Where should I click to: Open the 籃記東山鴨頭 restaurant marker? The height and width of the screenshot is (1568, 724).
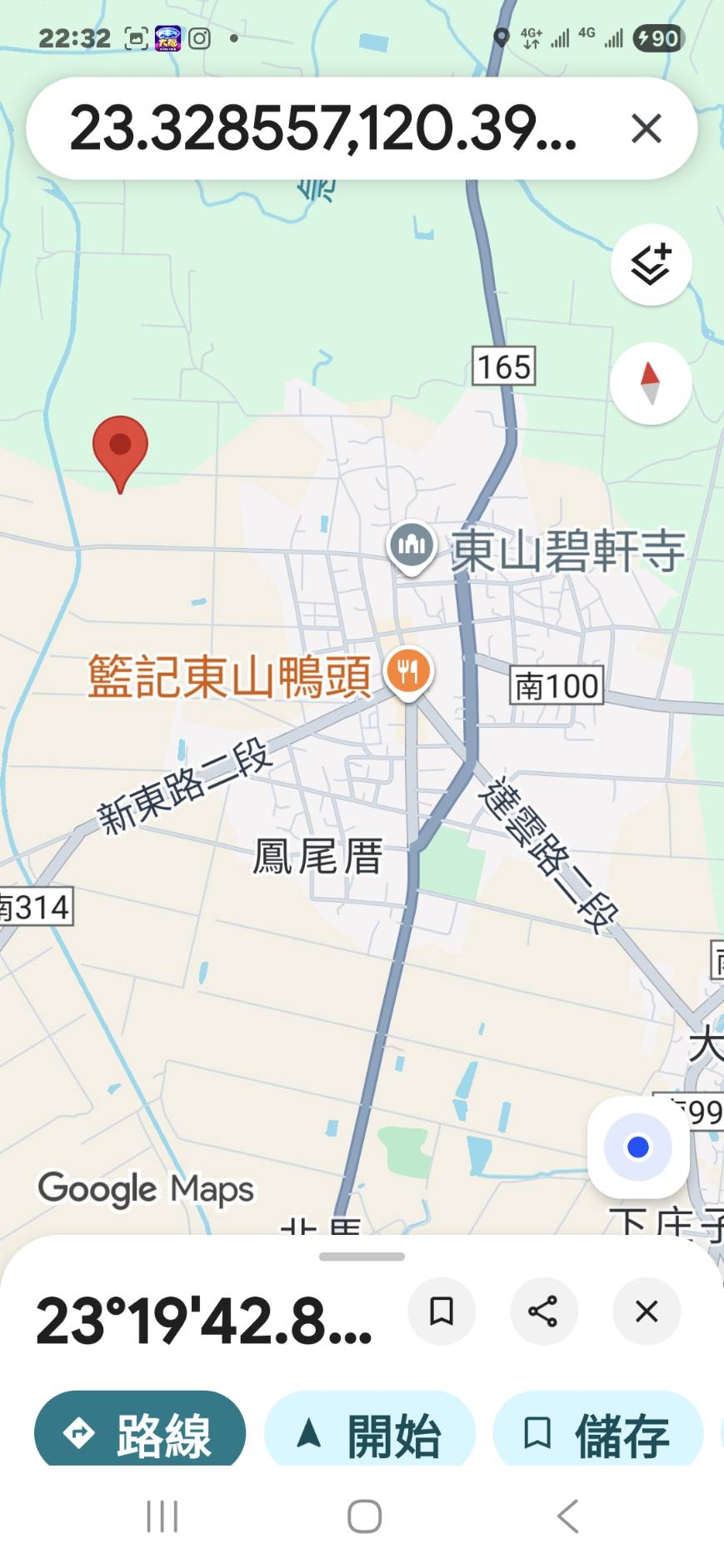tap(408, 671)
